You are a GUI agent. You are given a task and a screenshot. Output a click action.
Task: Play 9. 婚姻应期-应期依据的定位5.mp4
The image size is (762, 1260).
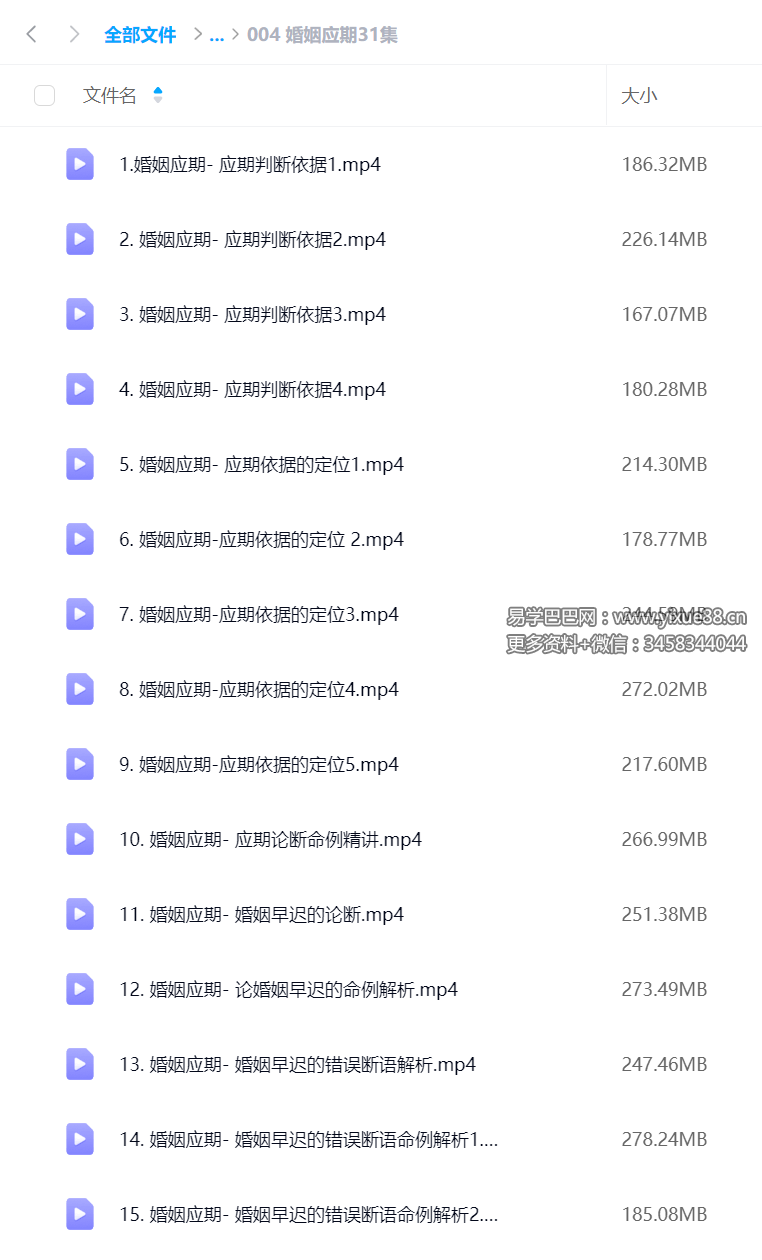pos(258,764)
